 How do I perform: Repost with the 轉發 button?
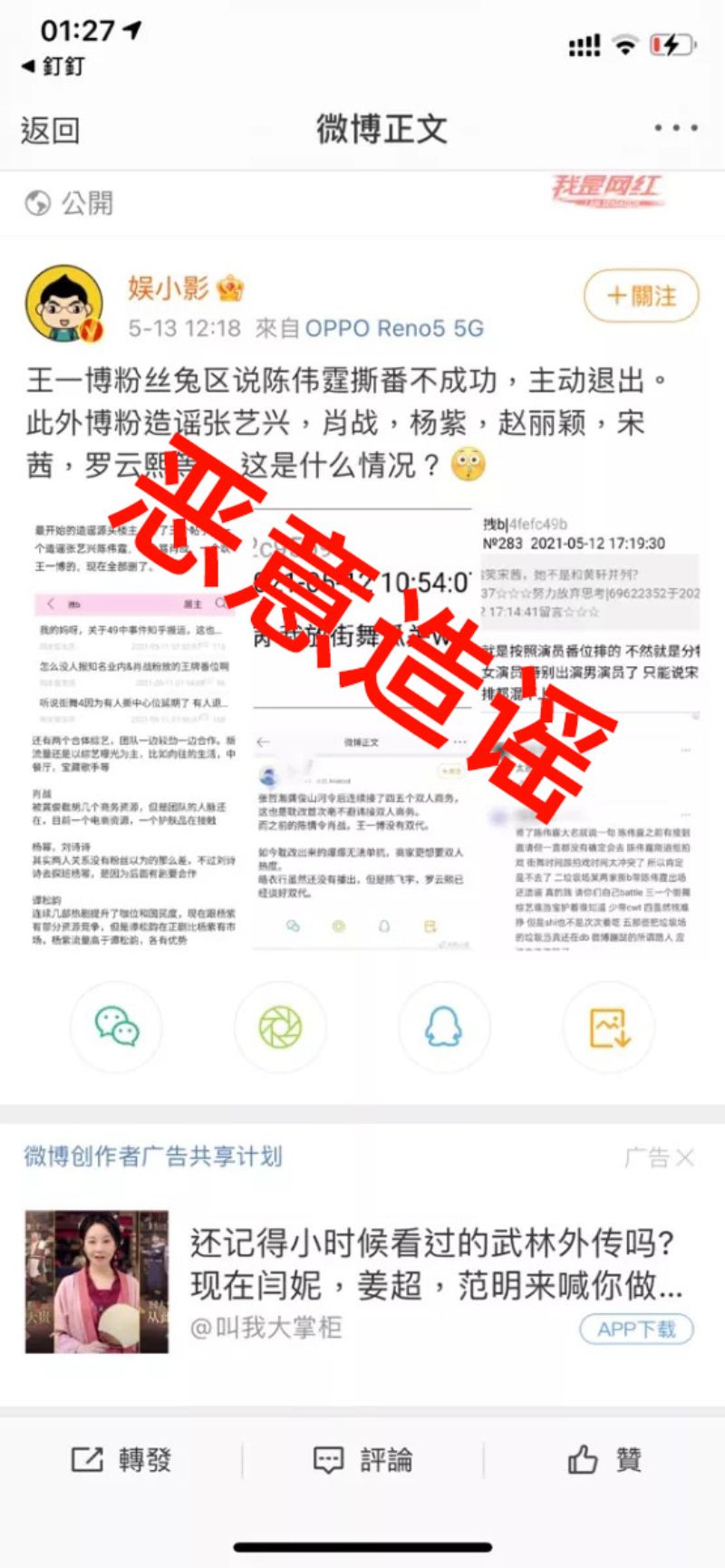coord(121,1460)
